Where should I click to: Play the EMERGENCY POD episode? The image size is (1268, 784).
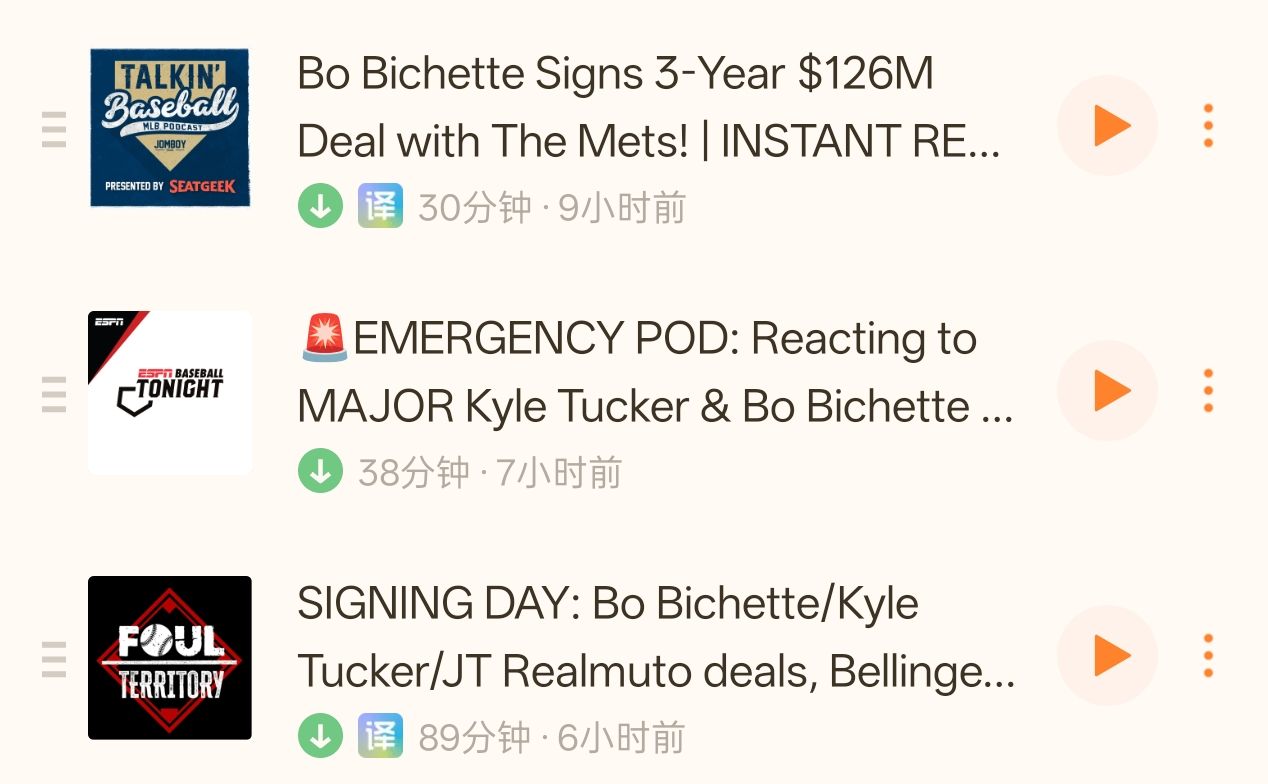[1108, 390]
